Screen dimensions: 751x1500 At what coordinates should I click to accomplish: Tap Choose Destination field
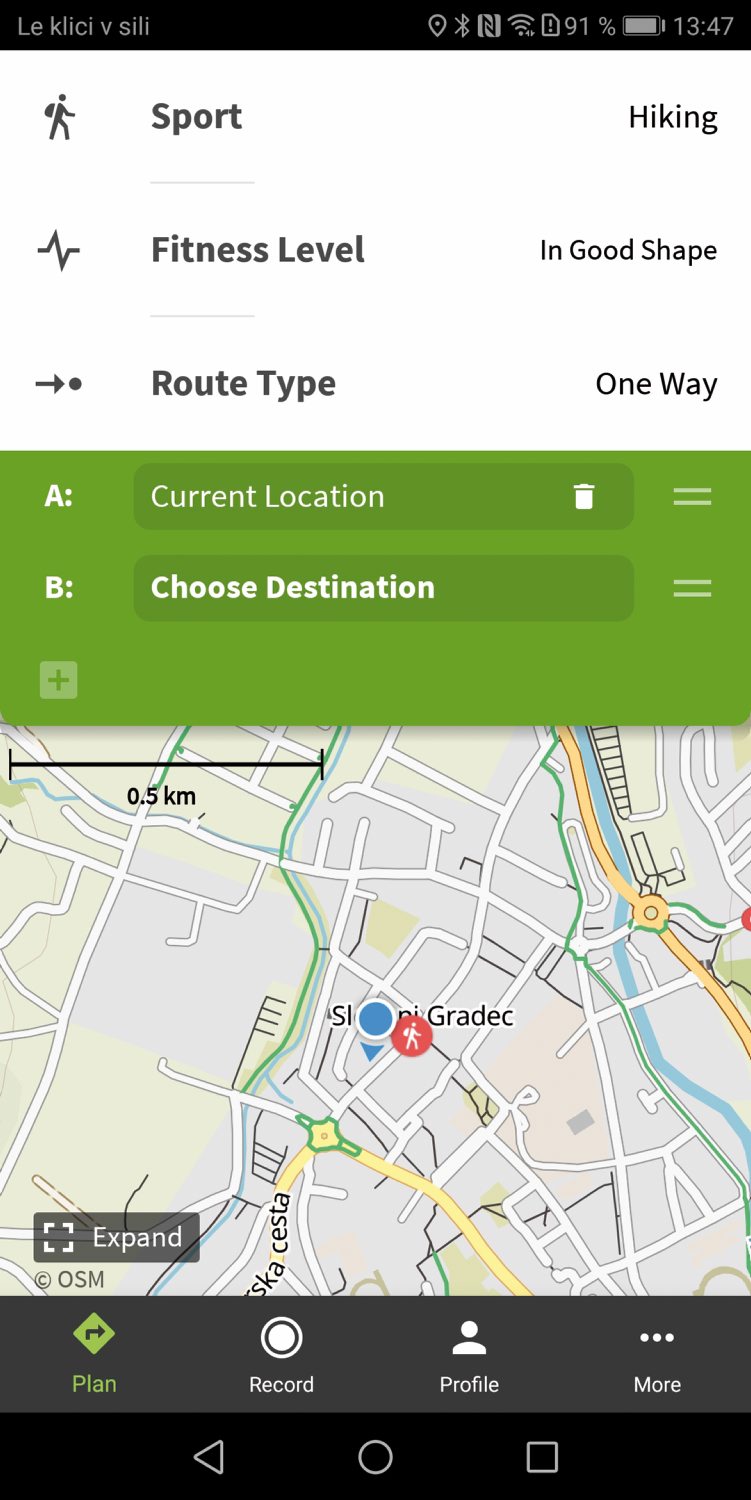click(383, 588)
